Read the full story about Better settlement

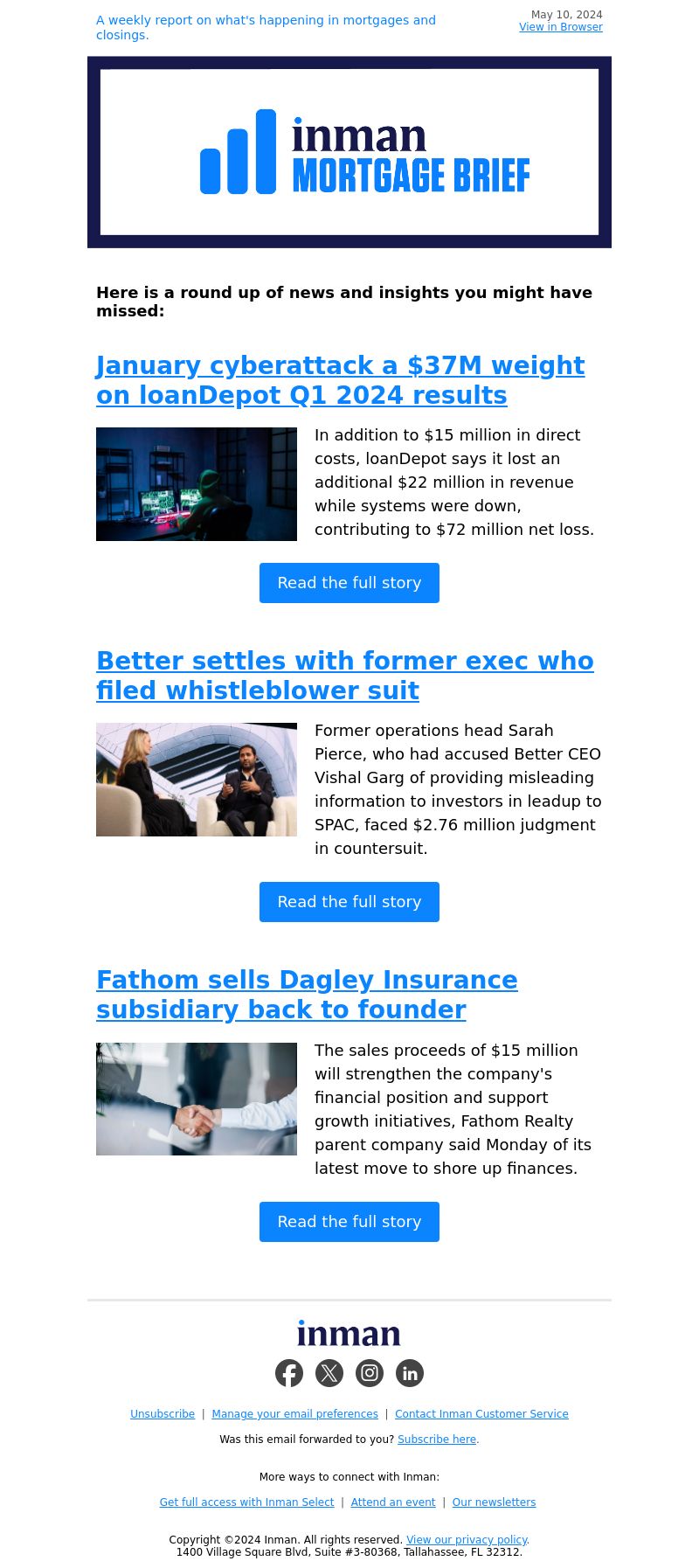point(349,902)
